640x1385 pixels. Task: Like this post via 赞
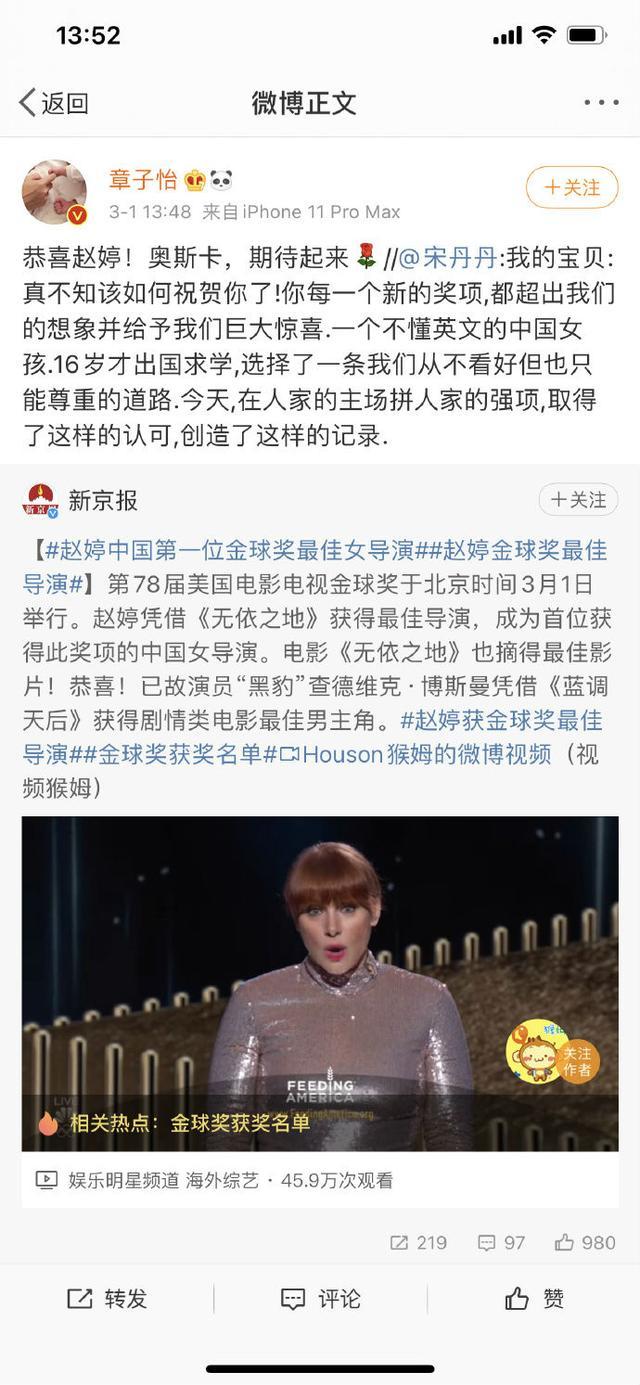[534, 1299]
